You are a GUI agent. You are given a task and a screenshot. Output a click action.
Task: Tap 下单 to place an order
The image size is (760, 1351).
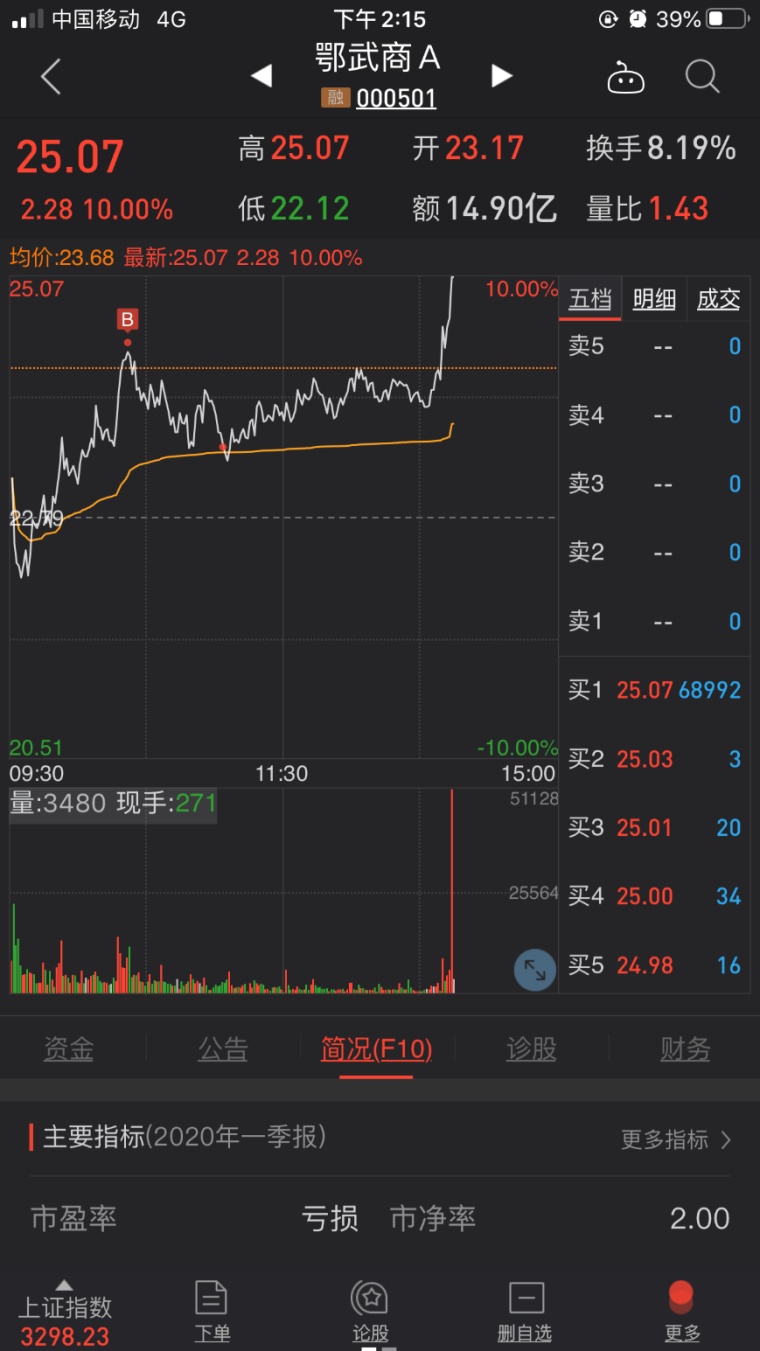(212, 1312)
